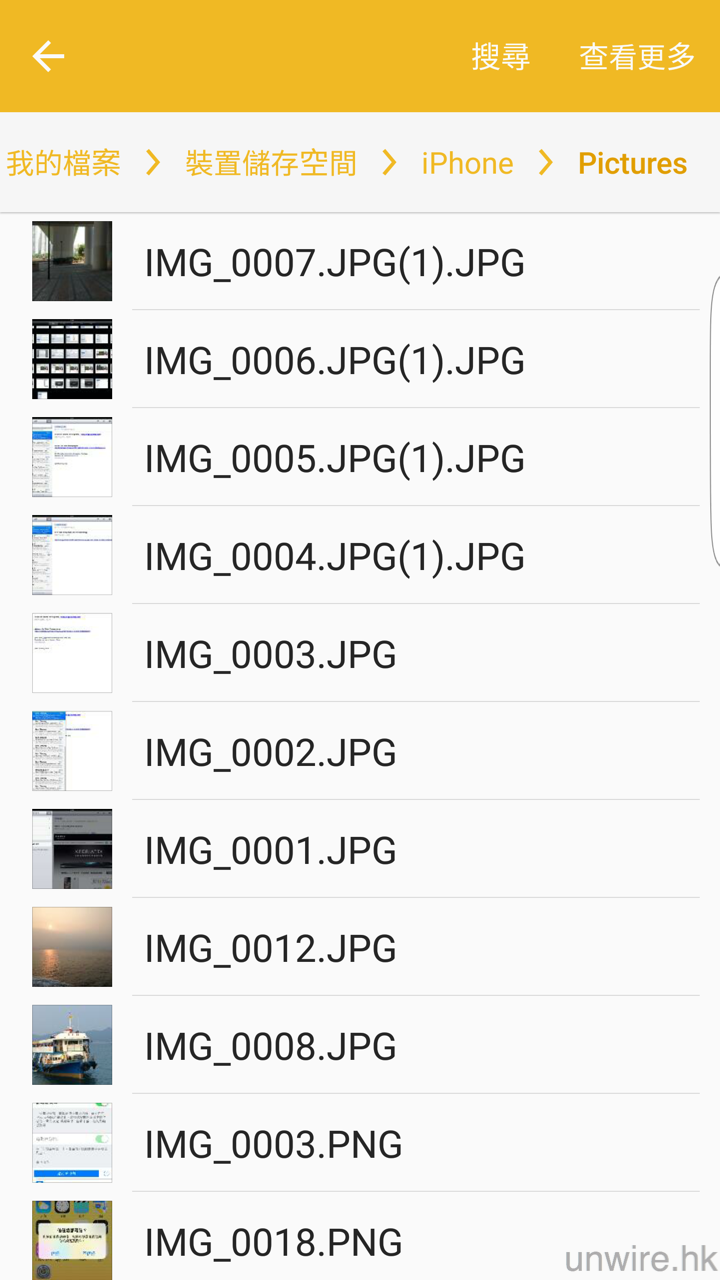Viewport: 720px width, 1280px height.
Task: Open IMG_0006.JPG(1).JPG
Action: (x=334, y=361)
